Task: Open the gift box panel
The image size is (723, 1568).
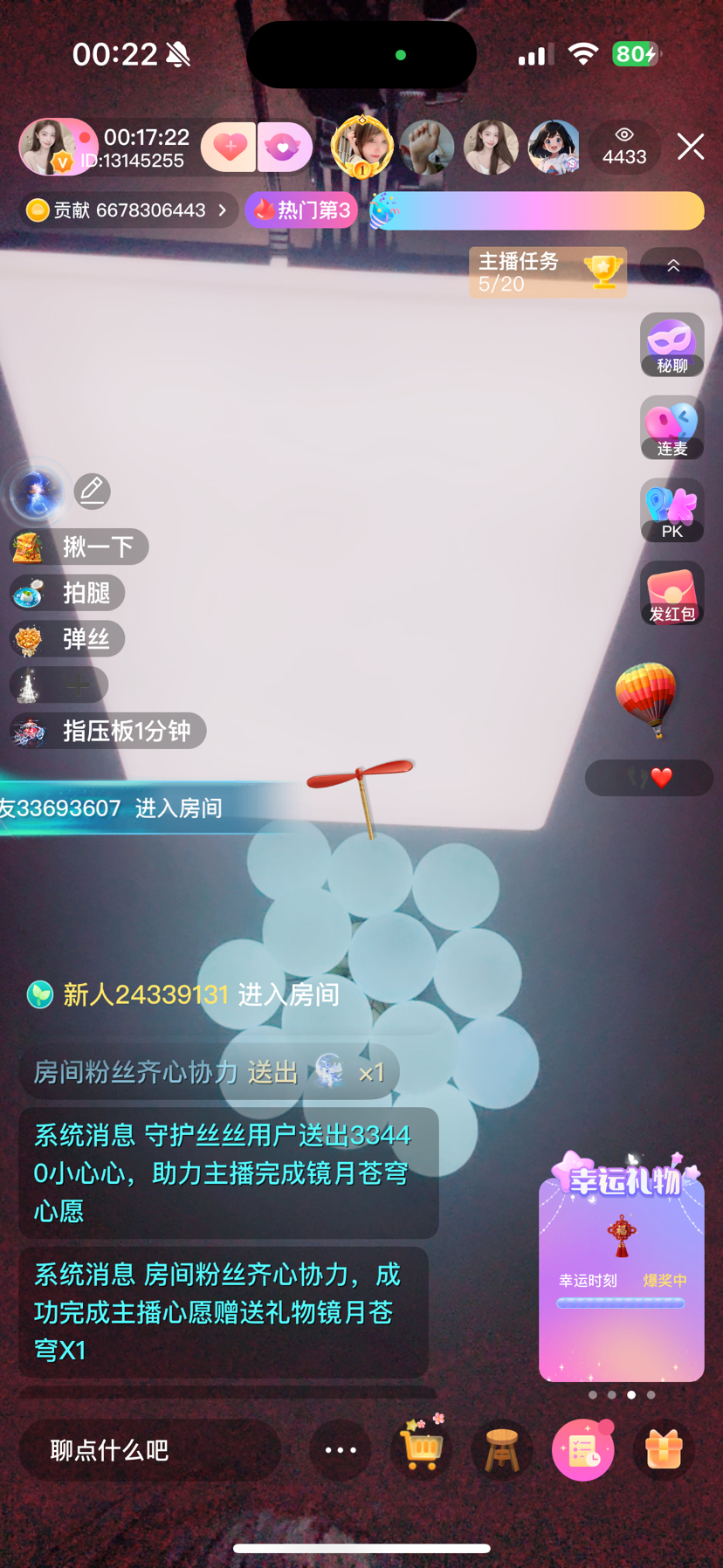Action: pos(664,1450)
